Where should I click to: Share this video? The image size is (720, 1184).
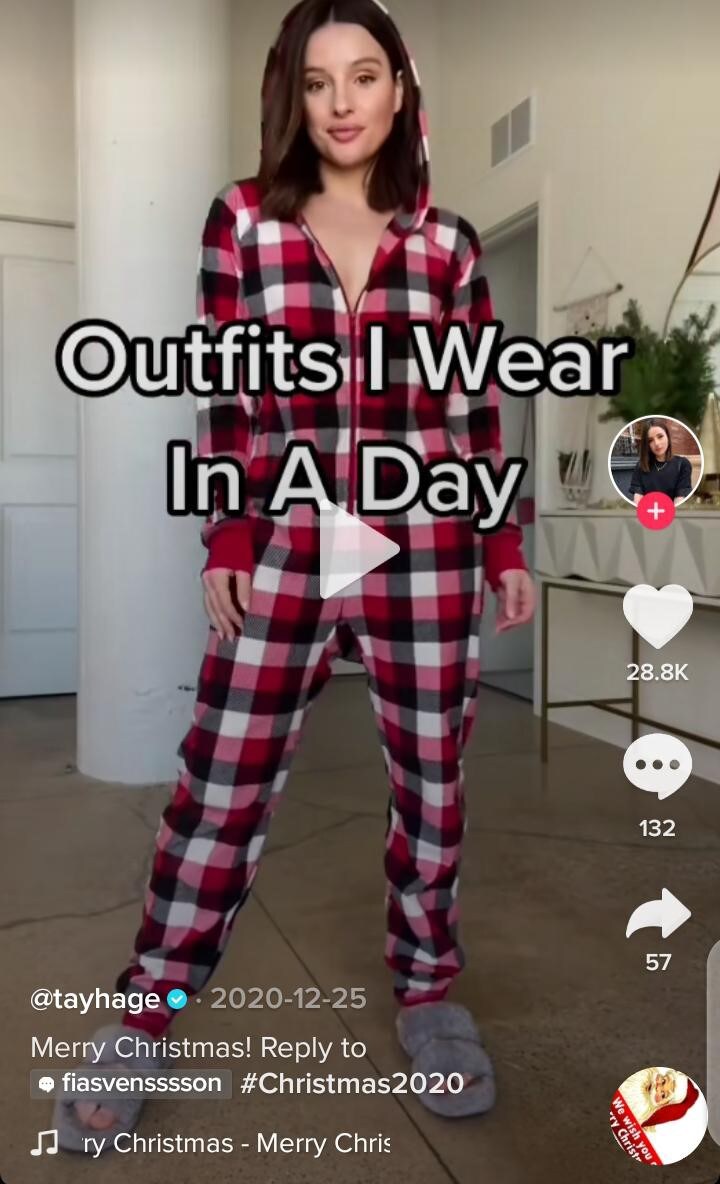click(657, 913)
